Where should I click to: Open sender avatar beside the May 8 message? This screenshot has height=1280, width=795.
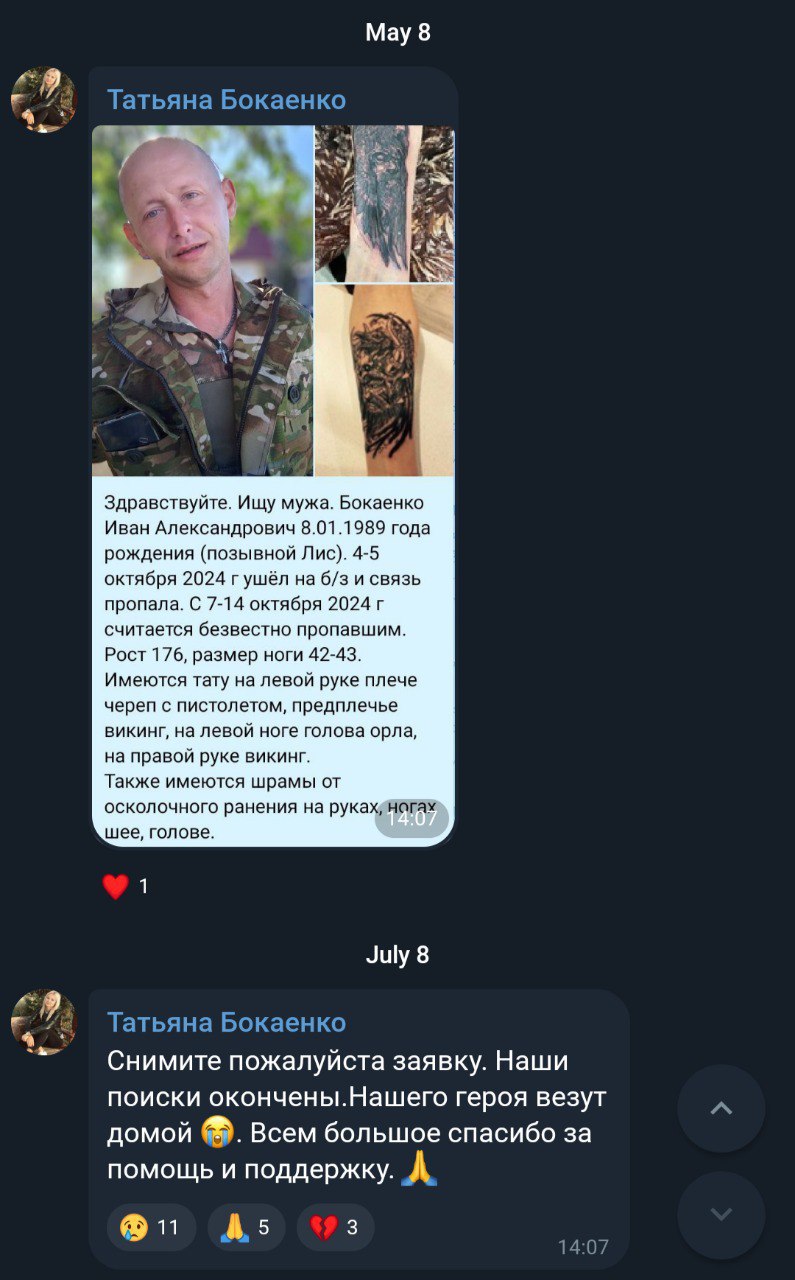44,100
